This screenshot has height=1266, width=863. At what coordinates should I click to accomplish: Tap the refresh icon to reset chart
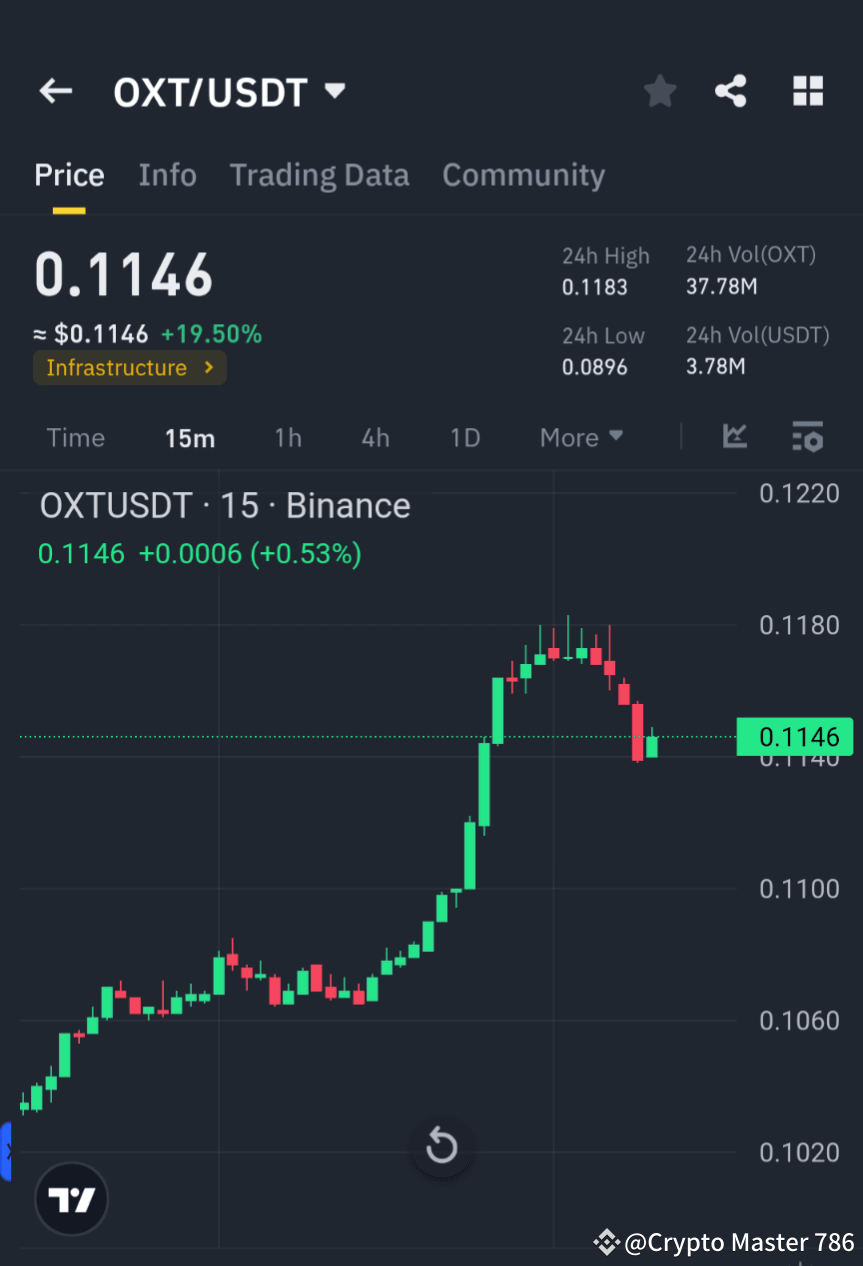(441, 1147)
